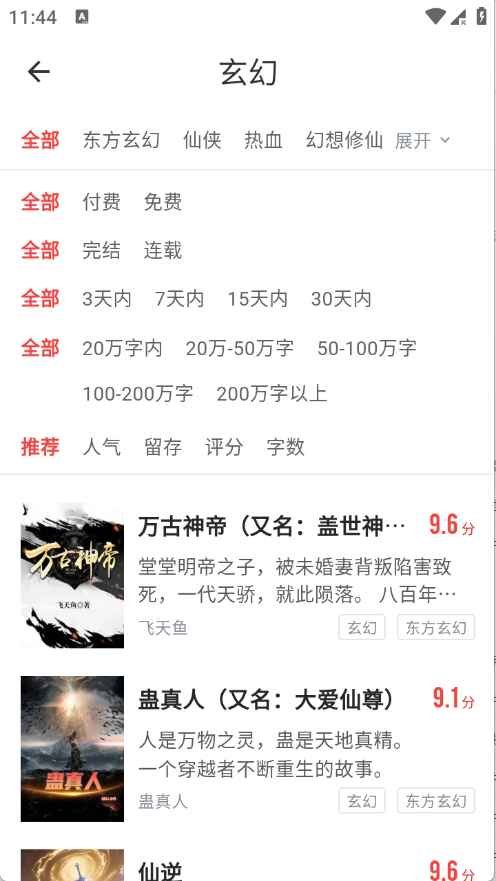Go back using the arrow icon

tap(39, 72)
